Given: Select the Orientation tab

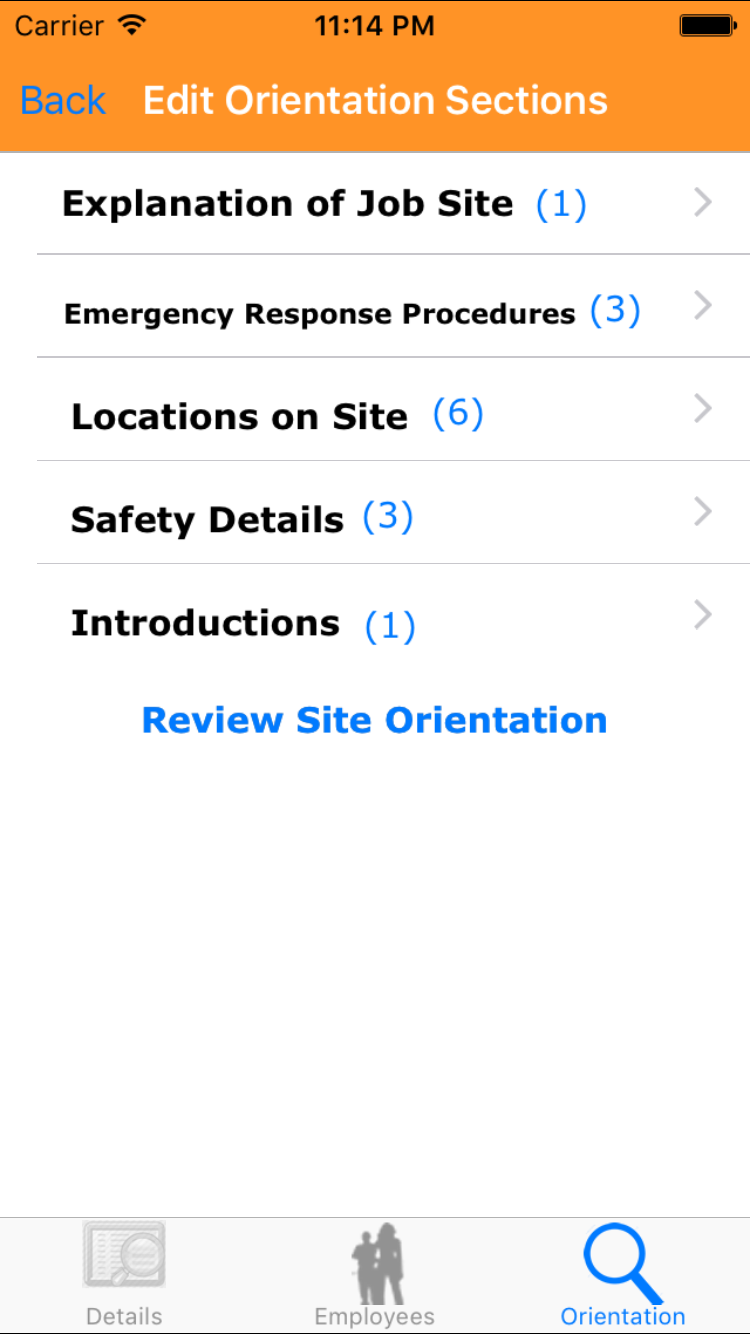Looking at the screenshot, I should [x=623, y=1275].
